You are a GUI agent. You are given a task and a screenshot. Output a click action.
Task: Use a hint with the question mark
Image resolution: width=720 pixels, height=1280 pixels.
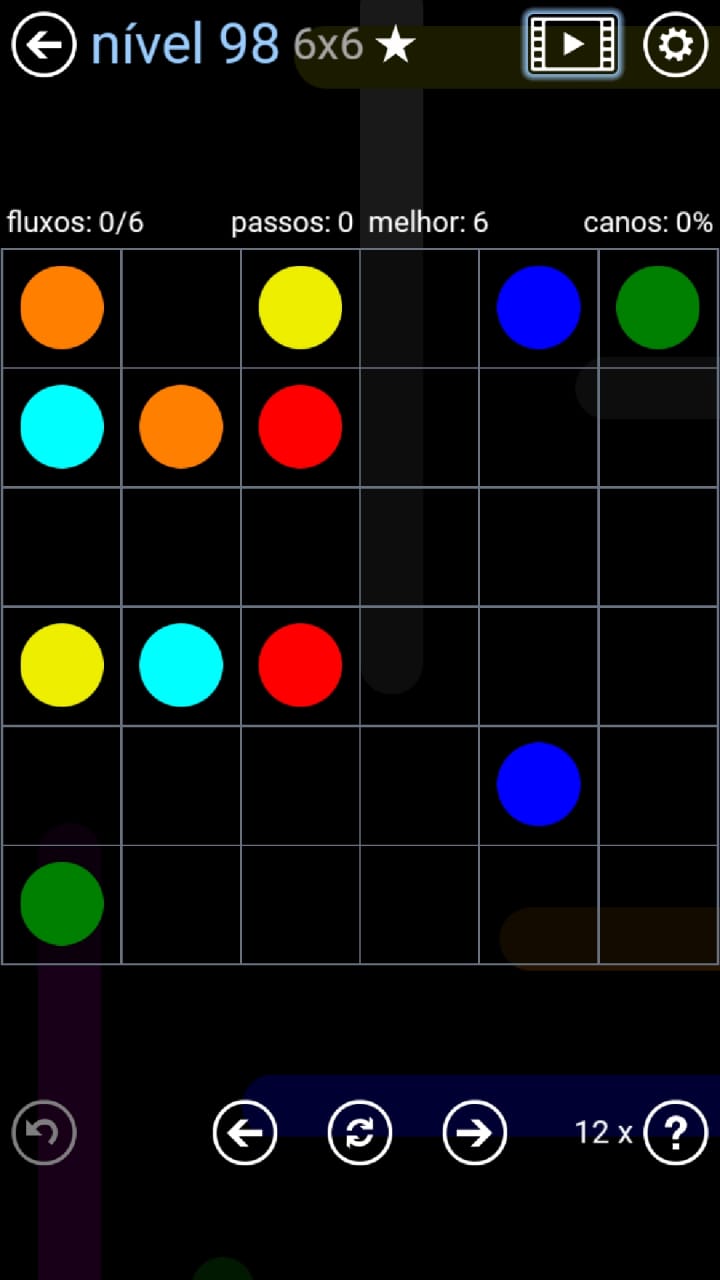point(675,1132)
